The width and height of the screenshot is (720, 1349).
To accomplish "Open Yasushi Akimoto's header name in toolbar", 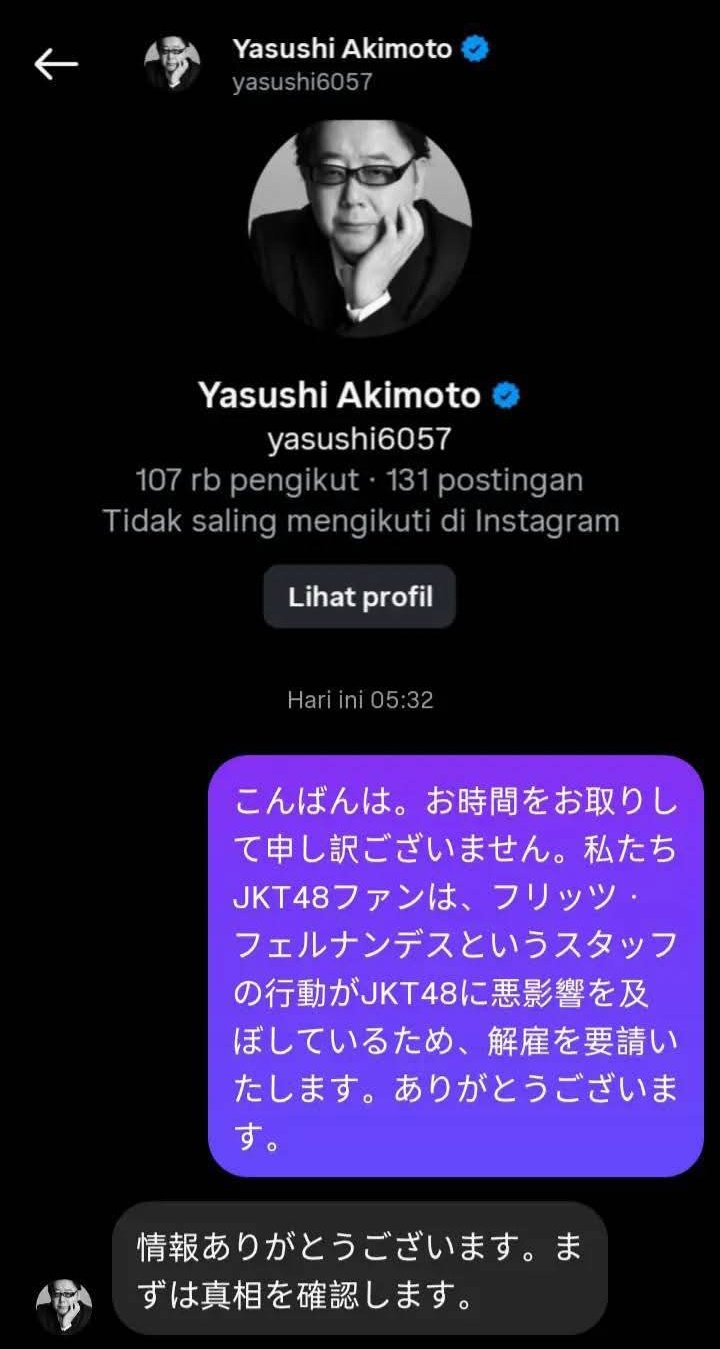I will tap(342, 48).
